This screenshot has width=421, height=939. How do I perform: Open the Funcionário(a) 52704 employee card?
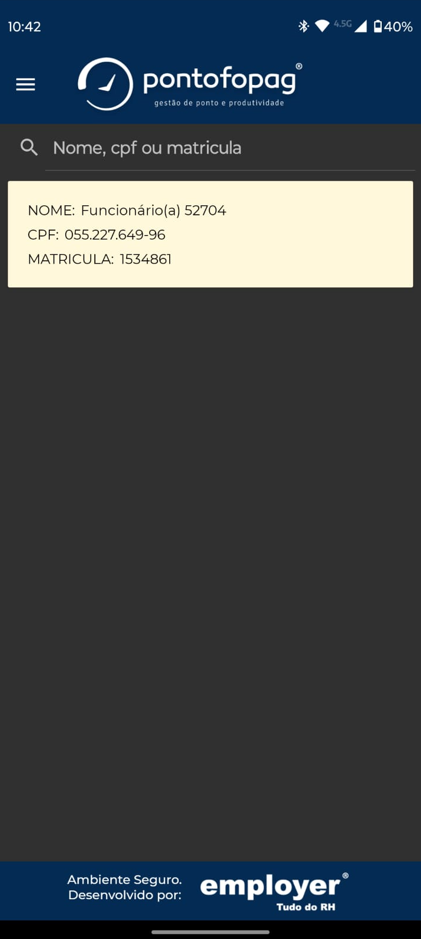click(210, 234)
